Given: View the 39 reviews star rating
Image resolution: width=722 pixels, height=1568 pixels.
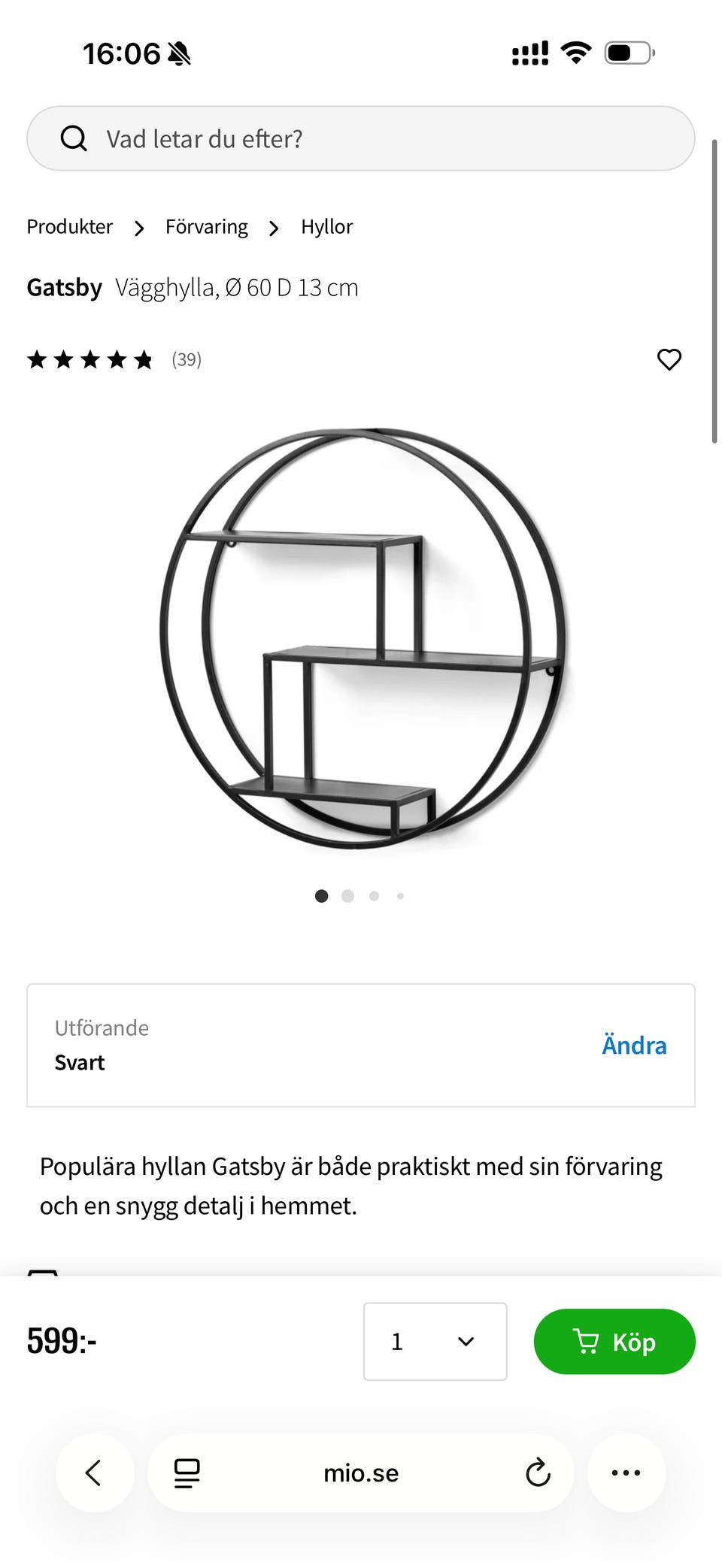Looking at the screenshot, I should tap(114, 359).
